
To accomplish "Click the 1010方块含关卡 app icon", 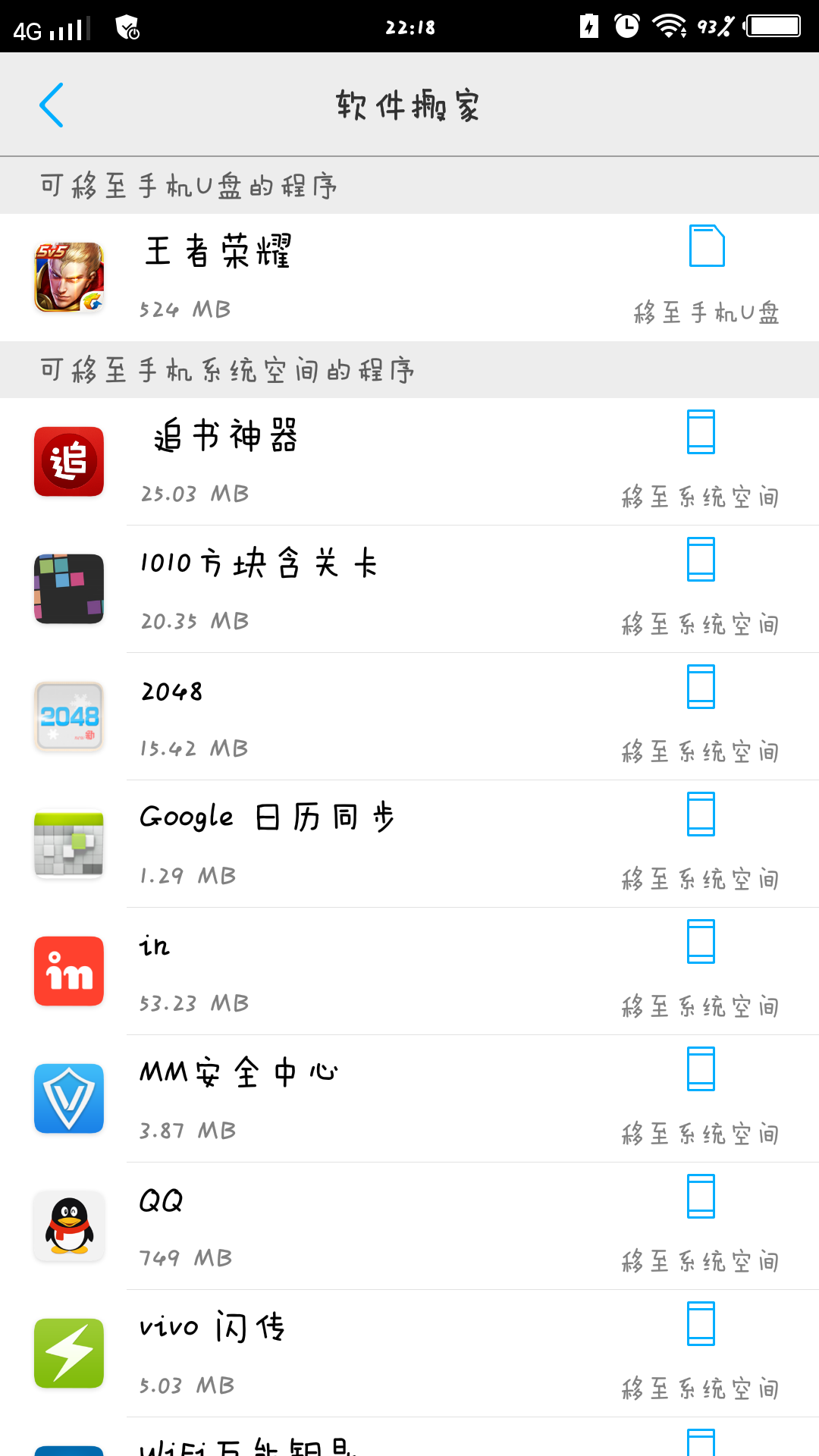I will (68, 589).
